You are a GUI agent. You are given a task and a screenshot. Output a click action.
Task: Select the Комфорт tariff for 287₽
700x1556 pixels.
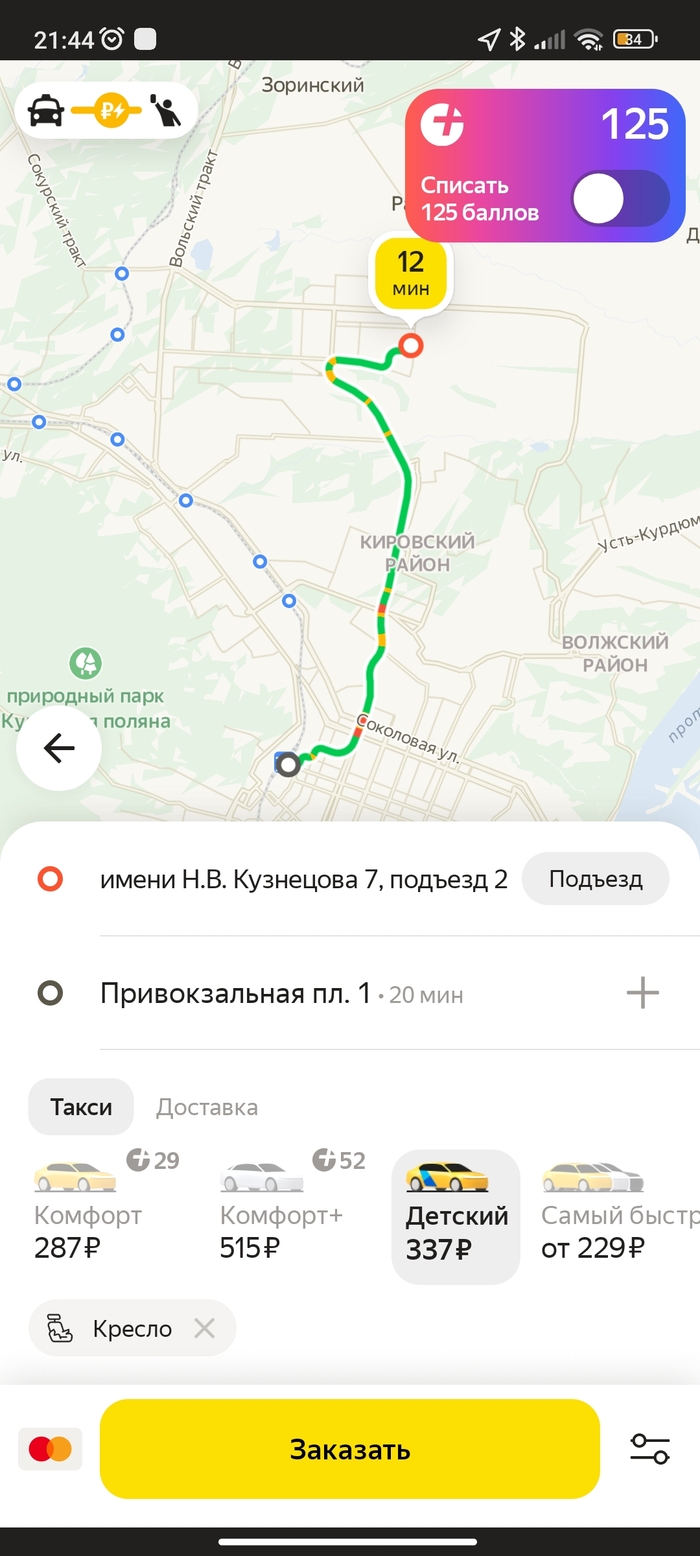tap(88, 1215)
